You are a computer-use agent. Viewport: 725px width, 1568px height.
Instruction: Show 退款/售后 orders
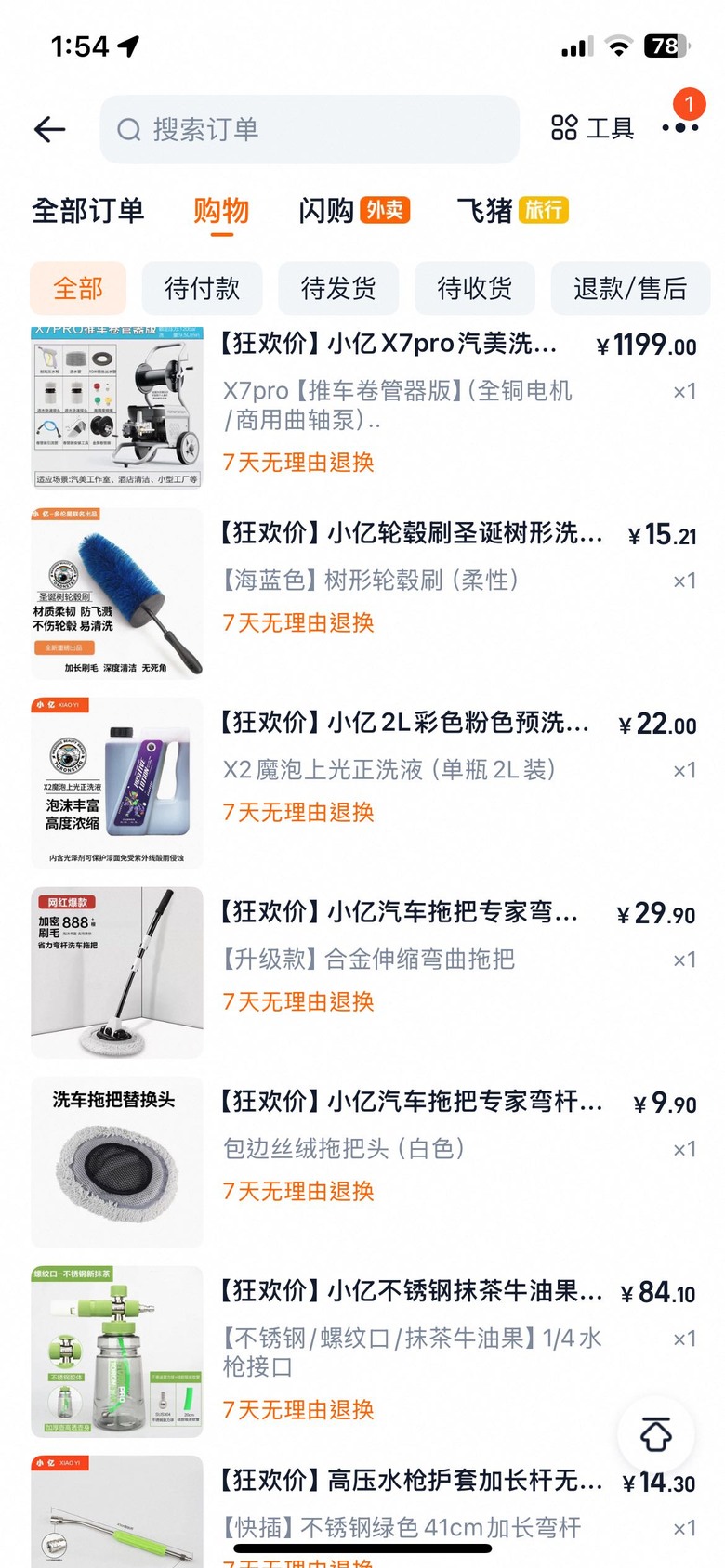click(629, 289)
